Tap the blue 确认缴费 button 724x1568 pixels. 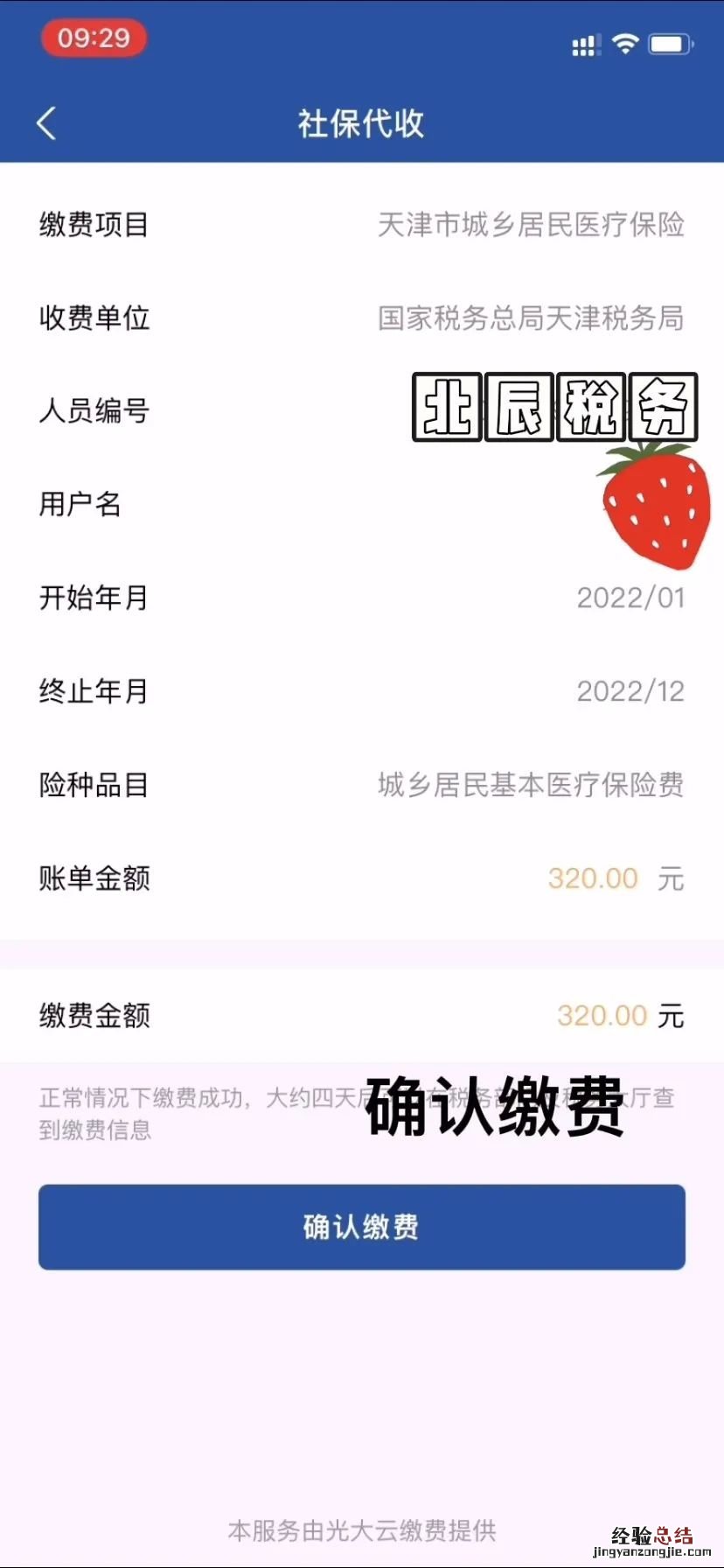tap(361, 1227)
